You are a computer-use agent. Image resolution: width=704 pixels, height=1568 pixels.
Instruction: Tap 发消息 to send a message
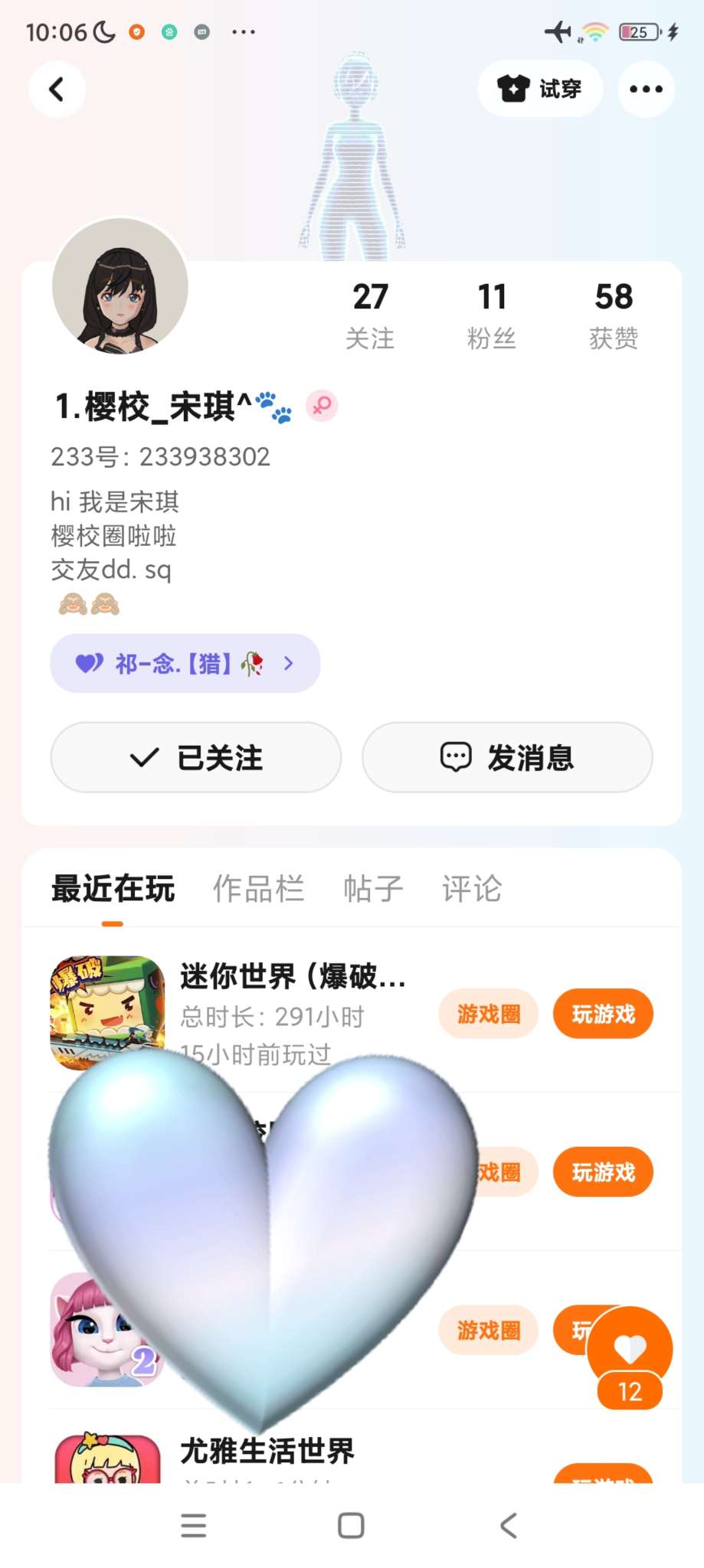pos(507,757)
